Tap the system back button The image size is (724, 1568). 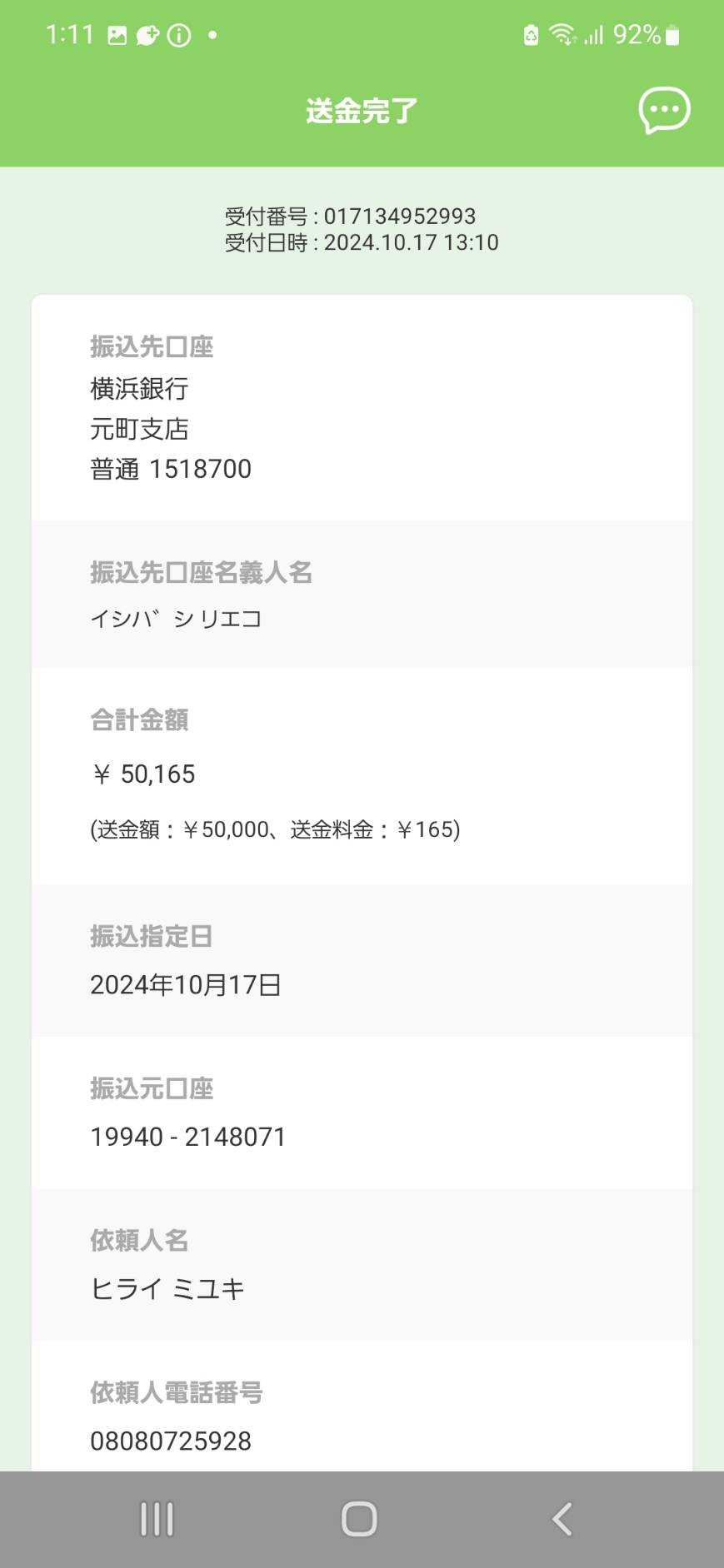point(562,1519)
